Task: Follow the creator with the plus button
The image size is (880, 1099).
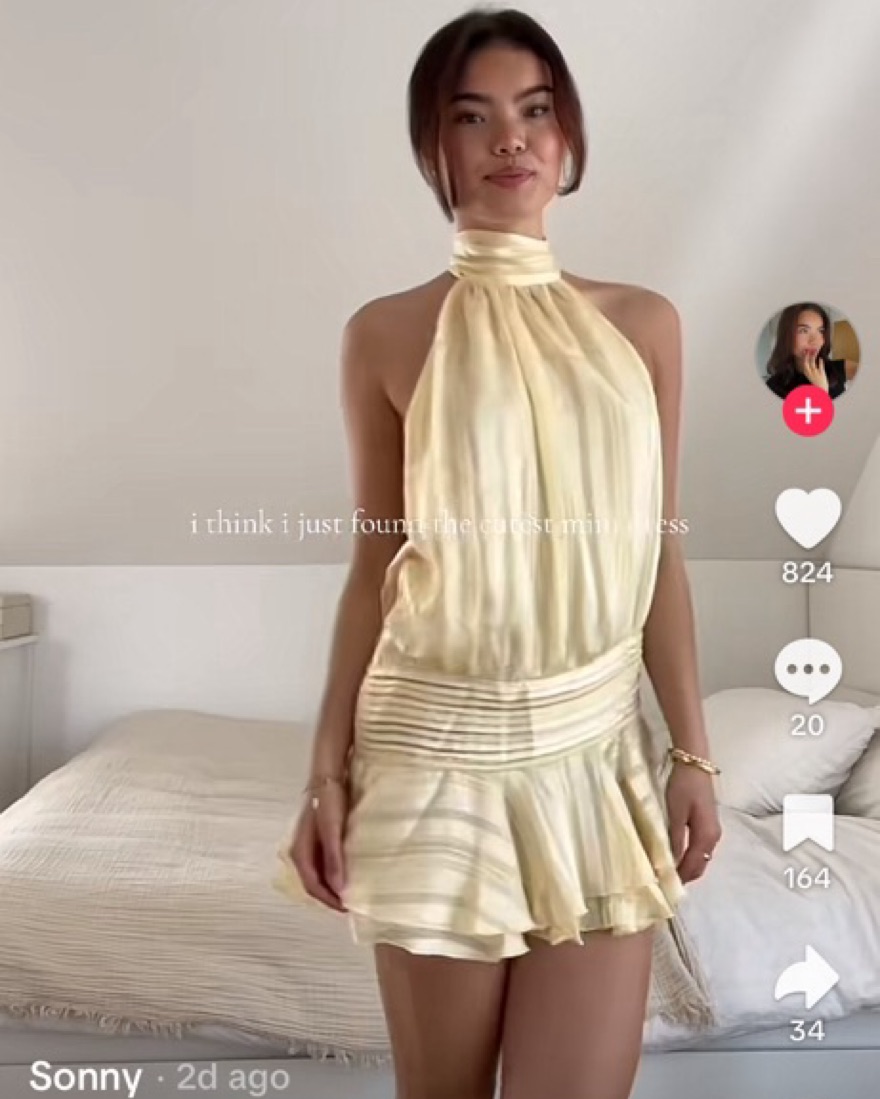Action: [x=808, y=411]
